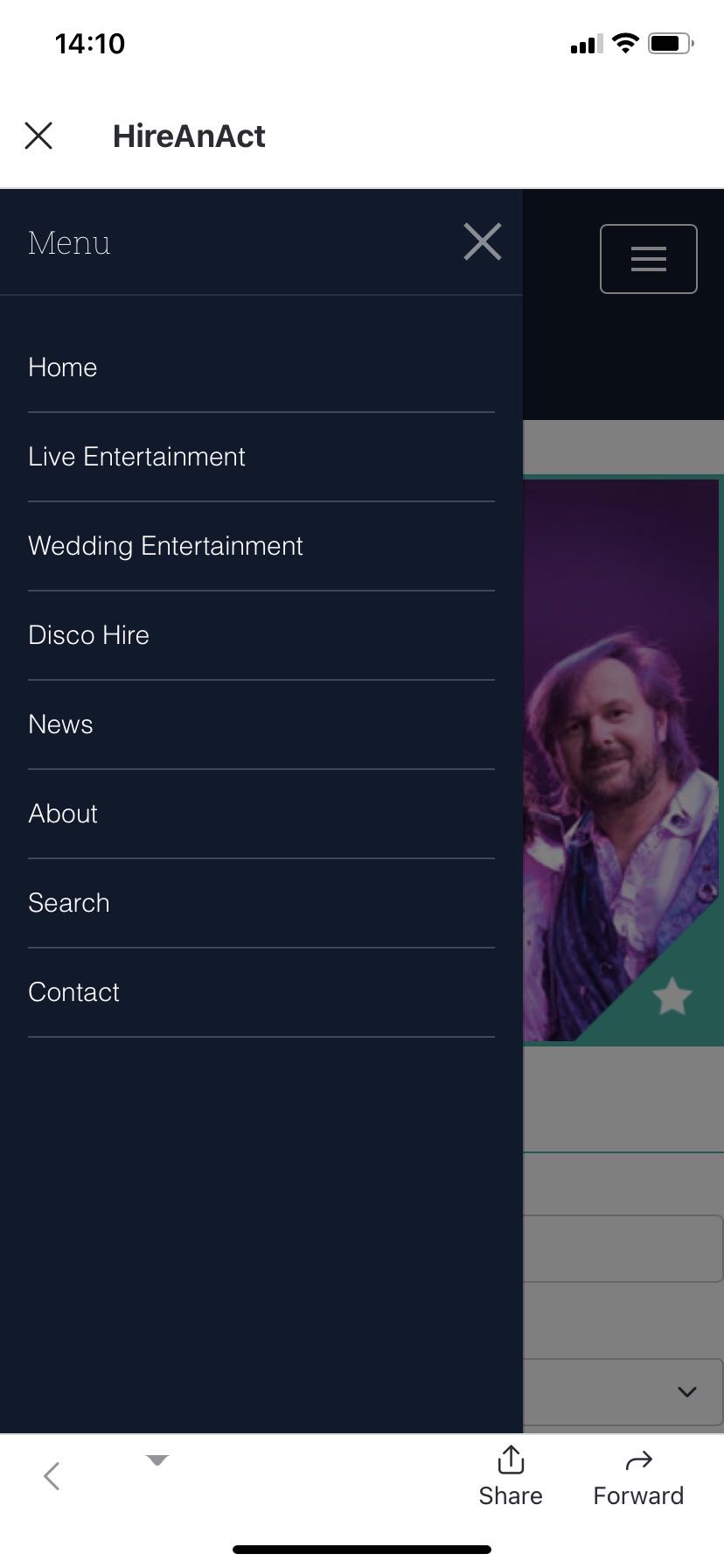Close the HireAnAct in-app browser

(x=38, y=136)
